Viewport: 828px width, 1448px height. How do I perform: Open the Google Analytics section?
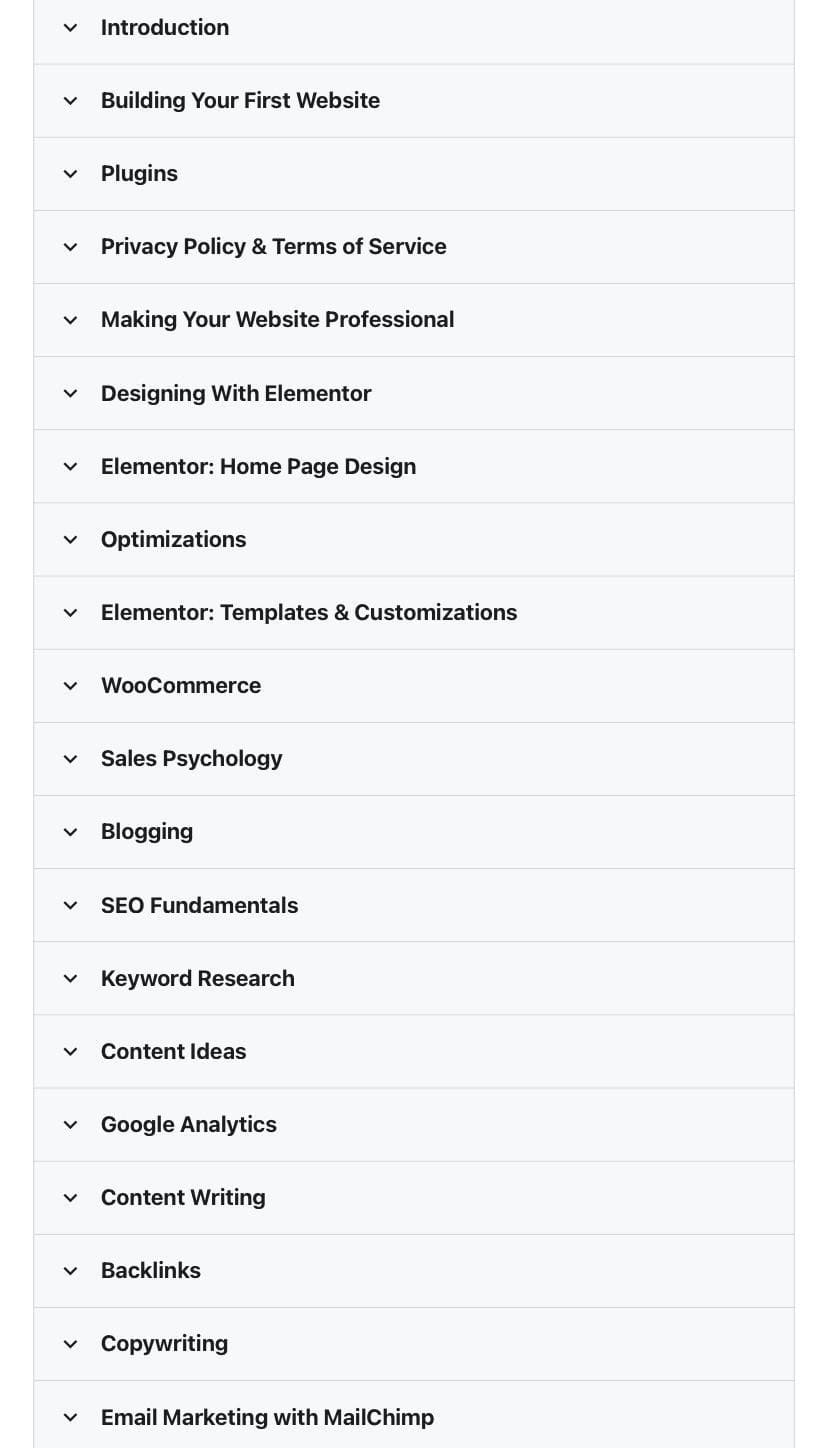click(414, 1124)
